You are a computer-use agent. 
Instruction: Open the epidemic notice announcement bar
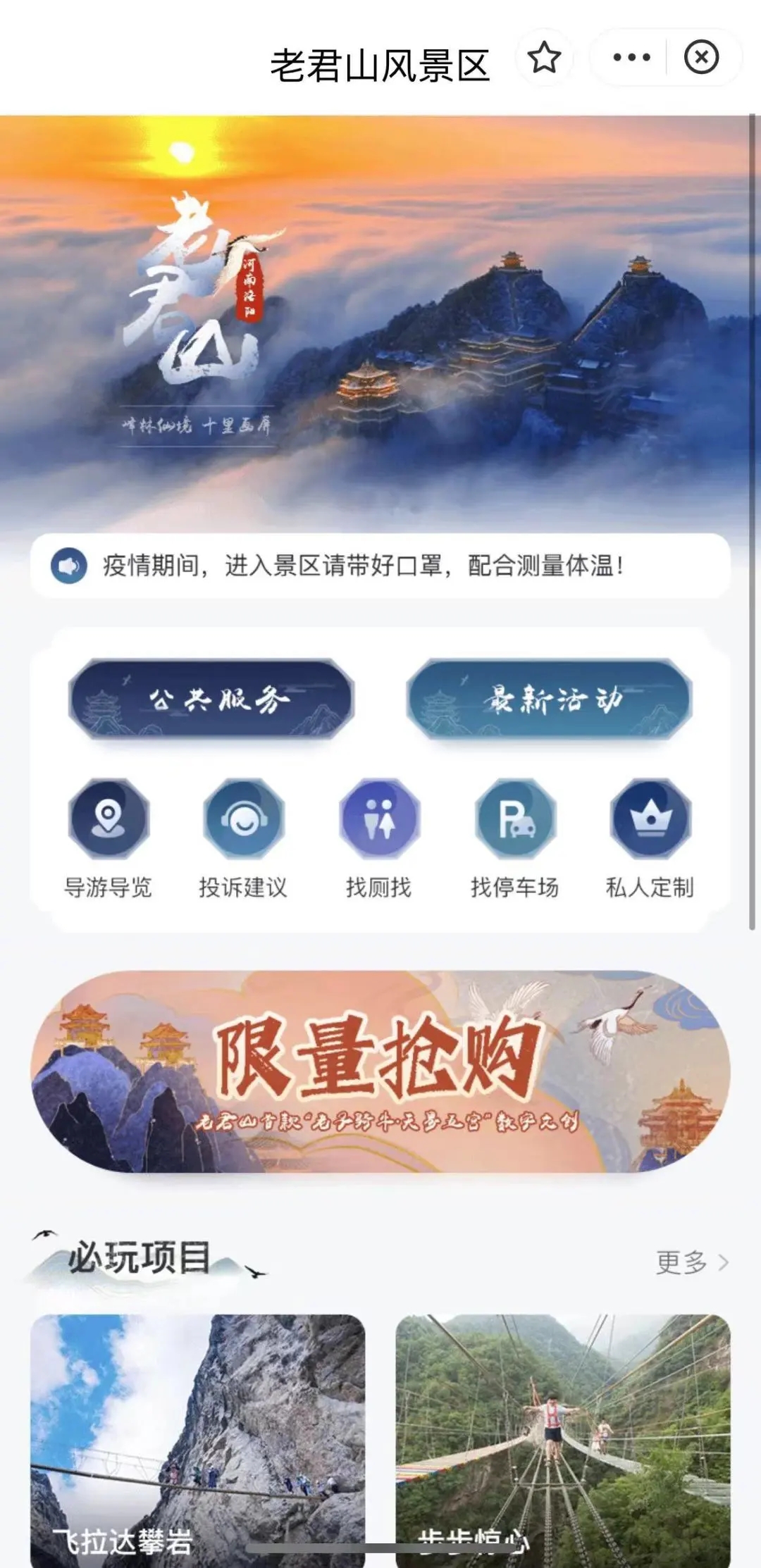coord(380,566)
